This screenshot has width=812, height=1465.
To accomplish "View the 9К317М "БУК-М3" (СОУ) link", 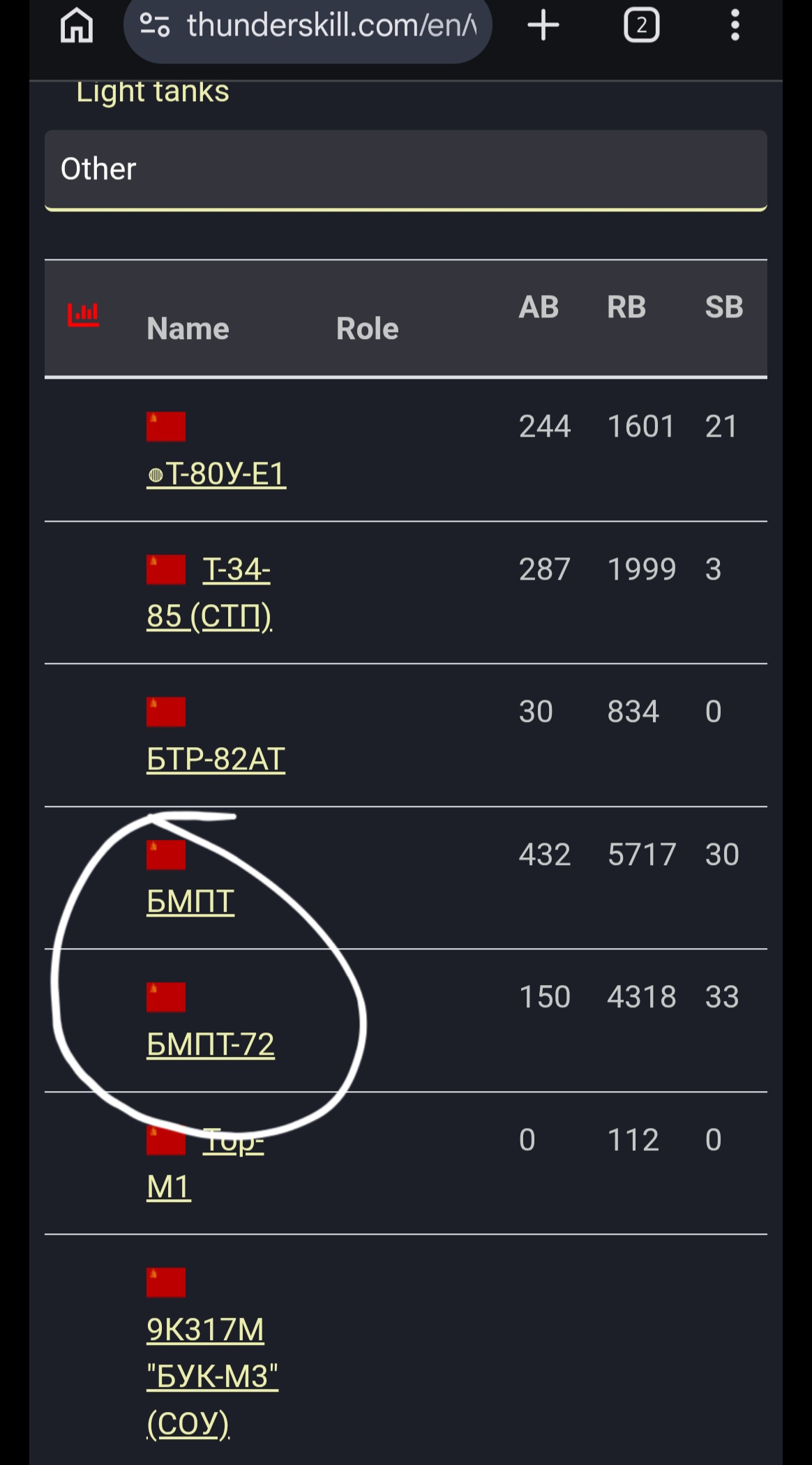I will point(212,1376).
